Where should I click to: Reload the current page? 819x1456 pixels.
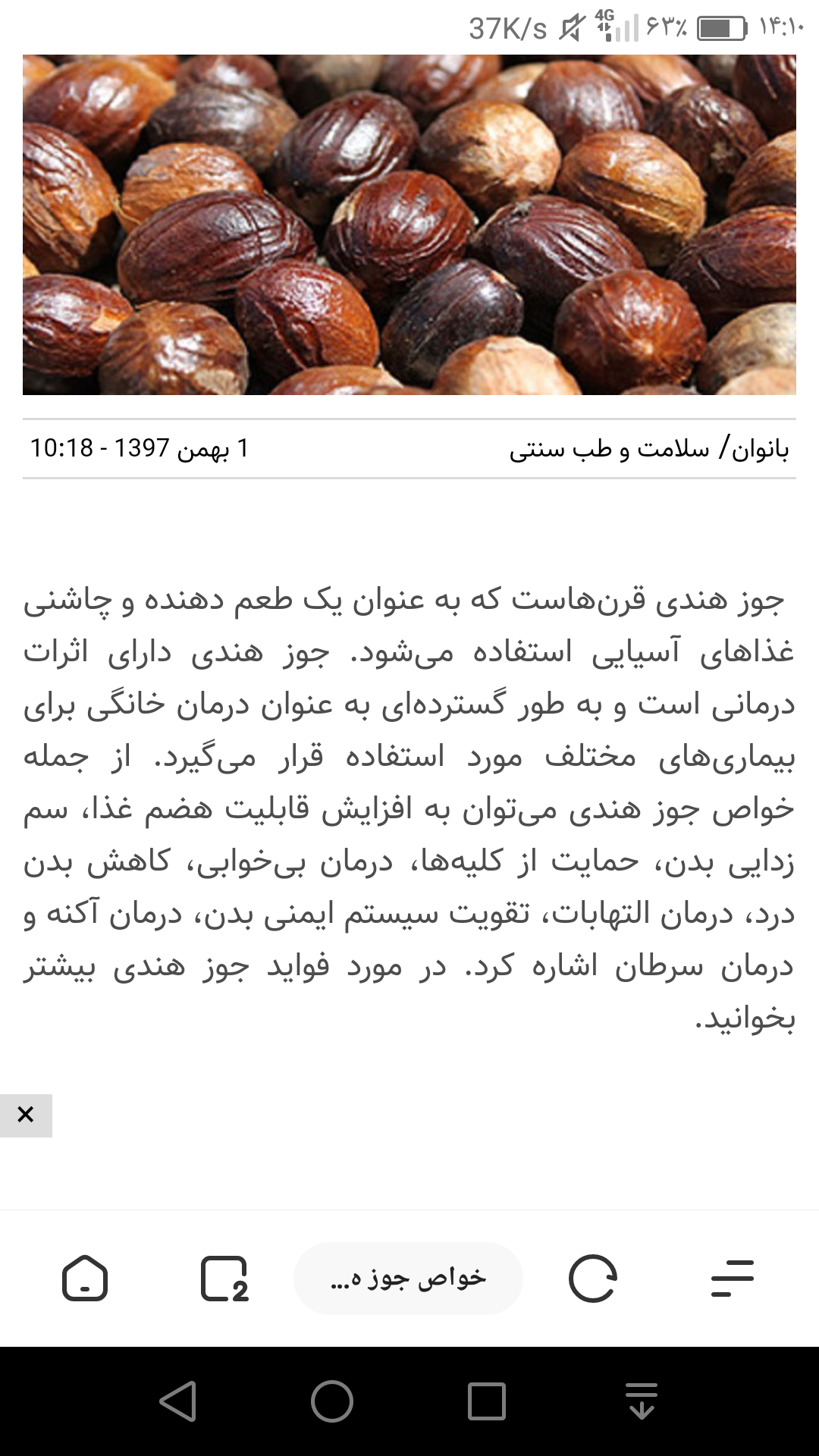point(592,1279)
